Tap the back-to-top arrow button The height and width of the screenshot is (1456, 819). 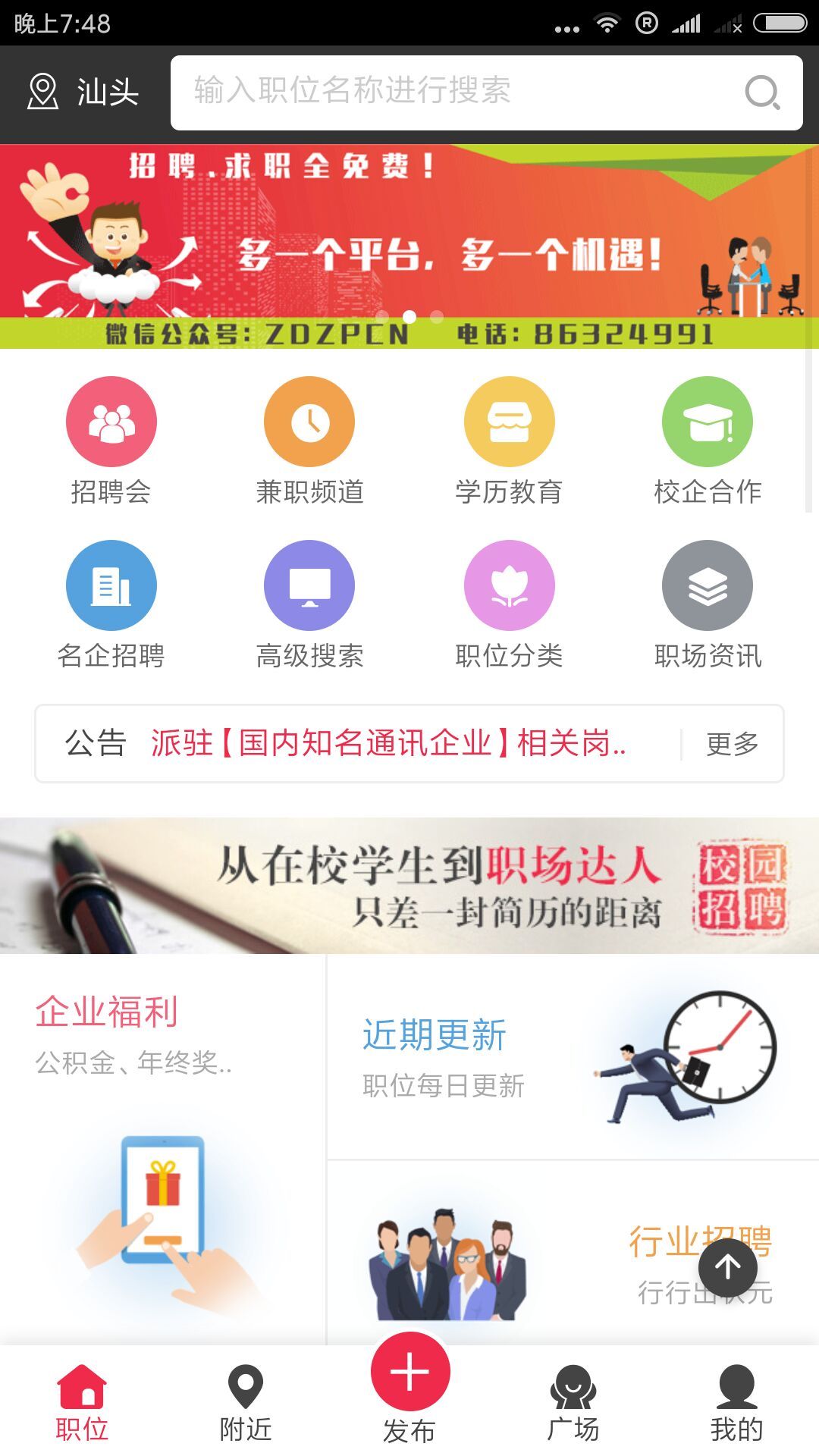coord(729,1267)
